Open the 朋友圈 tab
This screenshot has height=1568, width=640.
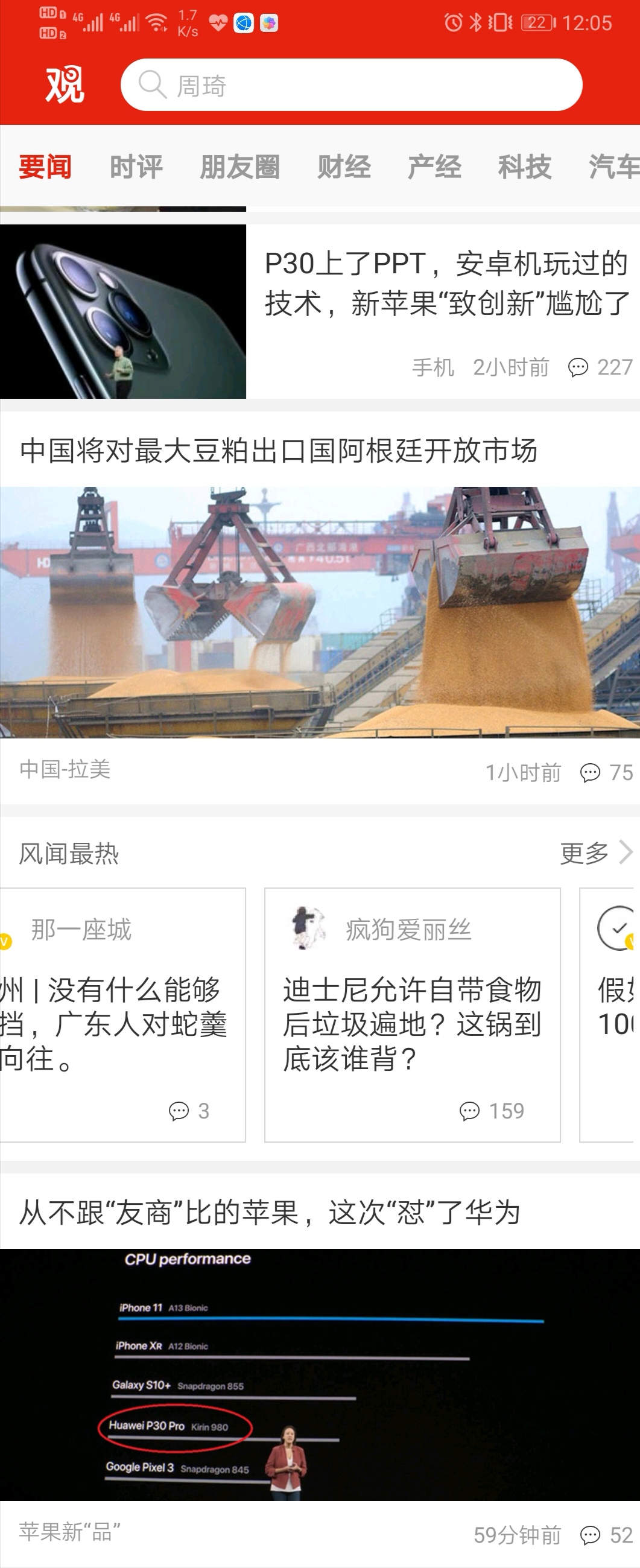coord(239,167)
